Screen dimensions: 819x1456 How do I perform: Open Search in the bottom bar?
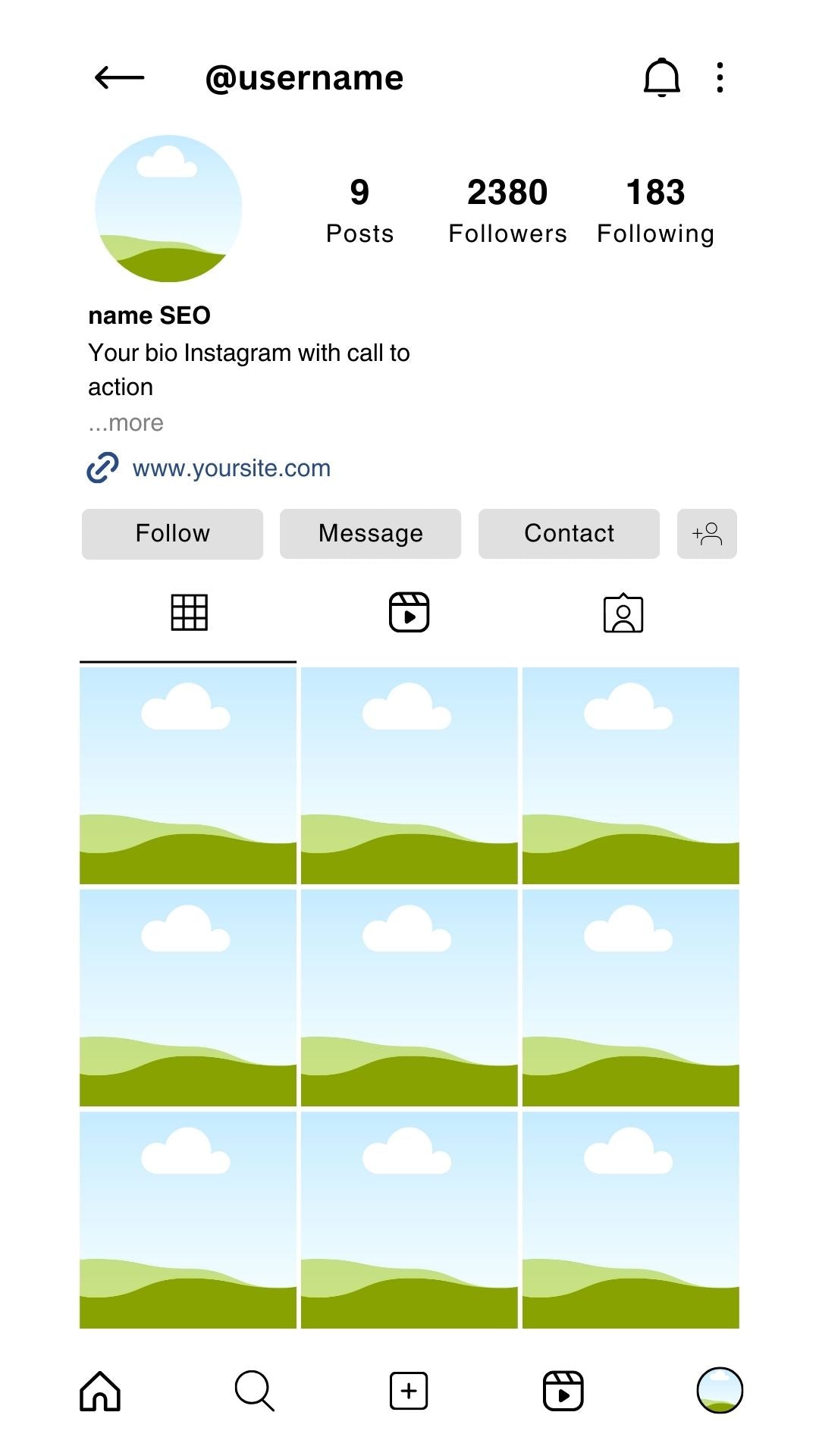(x=254, y=1391)
